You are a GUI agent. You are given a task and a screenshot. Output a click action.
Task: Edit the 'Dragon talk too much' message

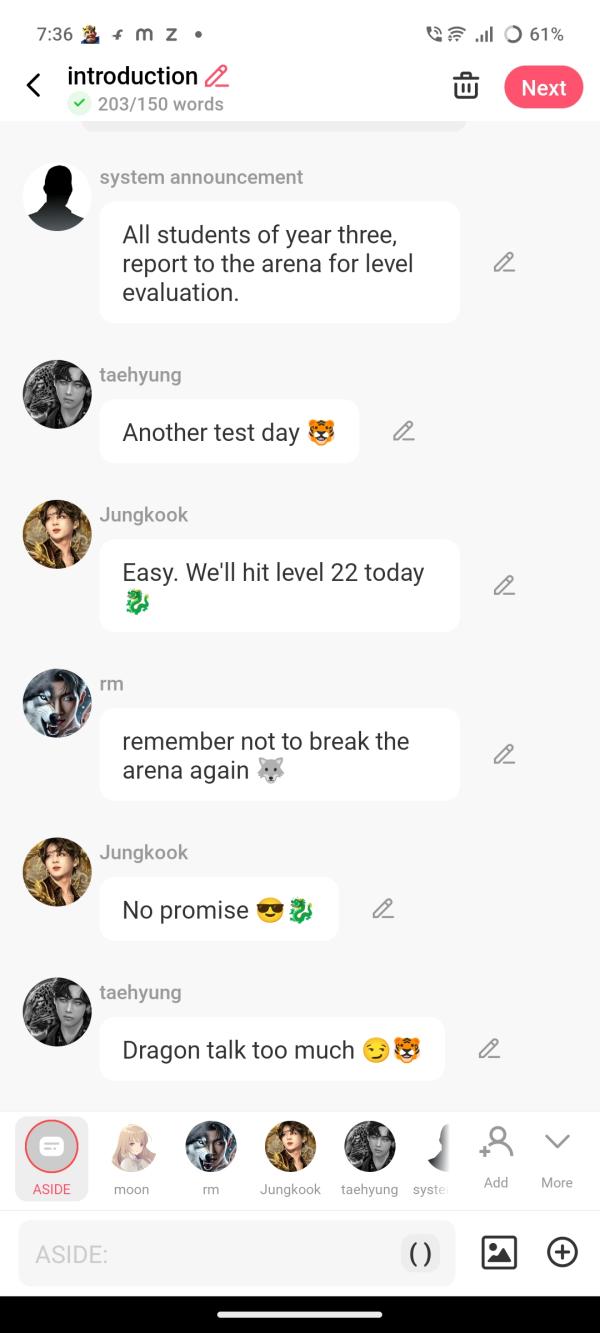pos(489,1049)
